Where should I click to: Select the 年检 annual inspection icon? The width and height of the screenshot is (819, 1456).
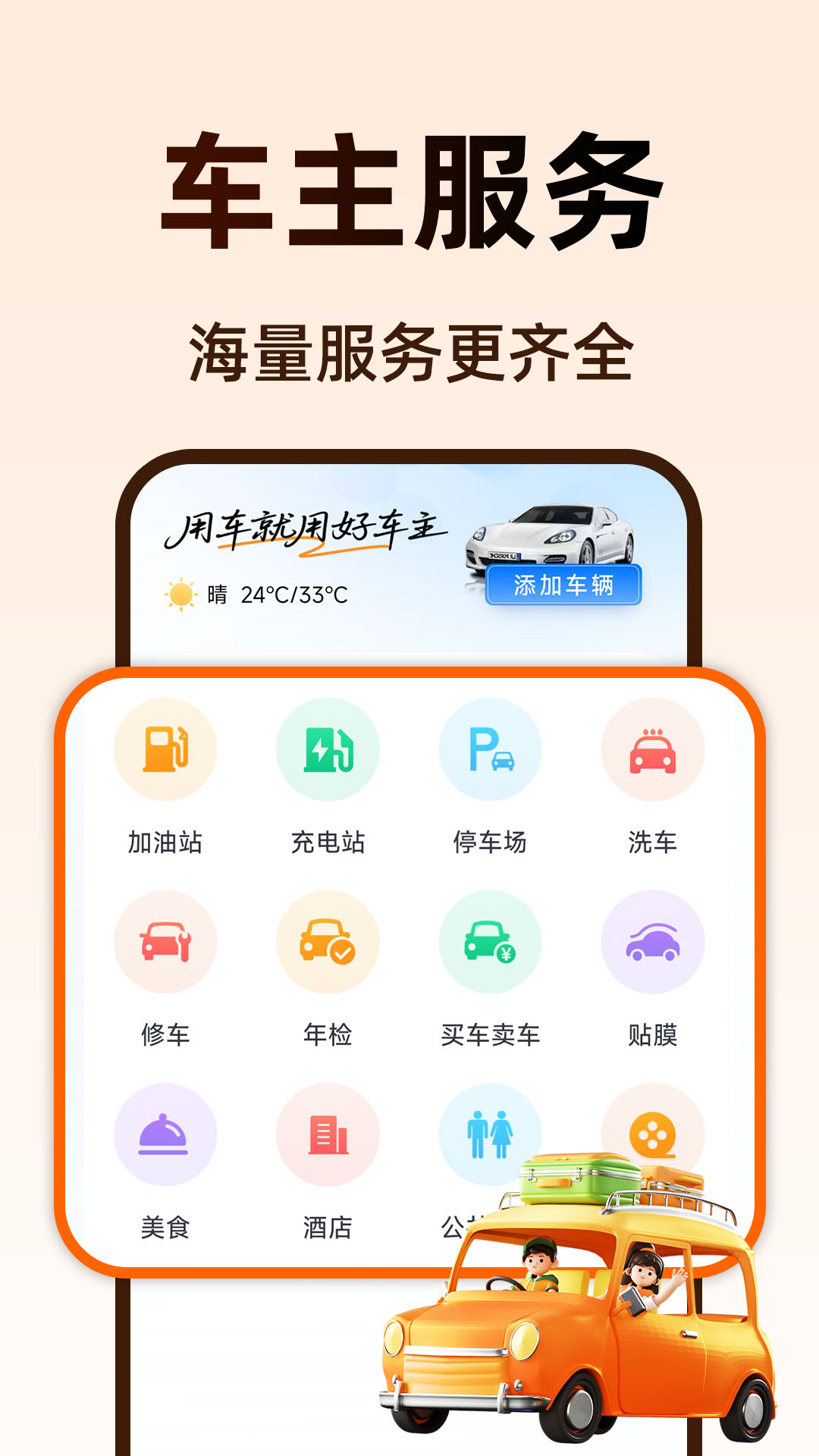[x=326, y=942]
